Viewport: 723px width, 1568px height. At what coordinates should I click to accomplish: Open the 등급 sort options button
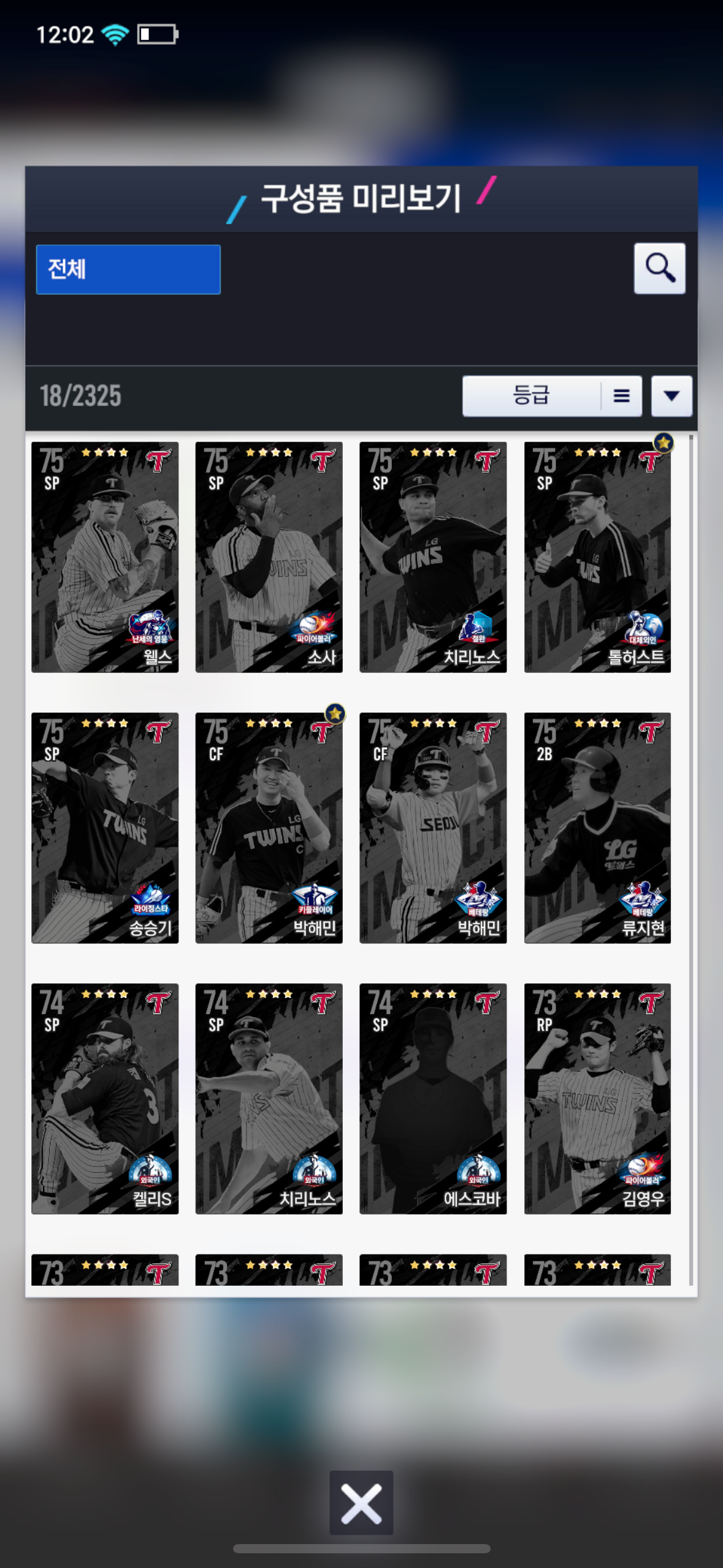552,396
